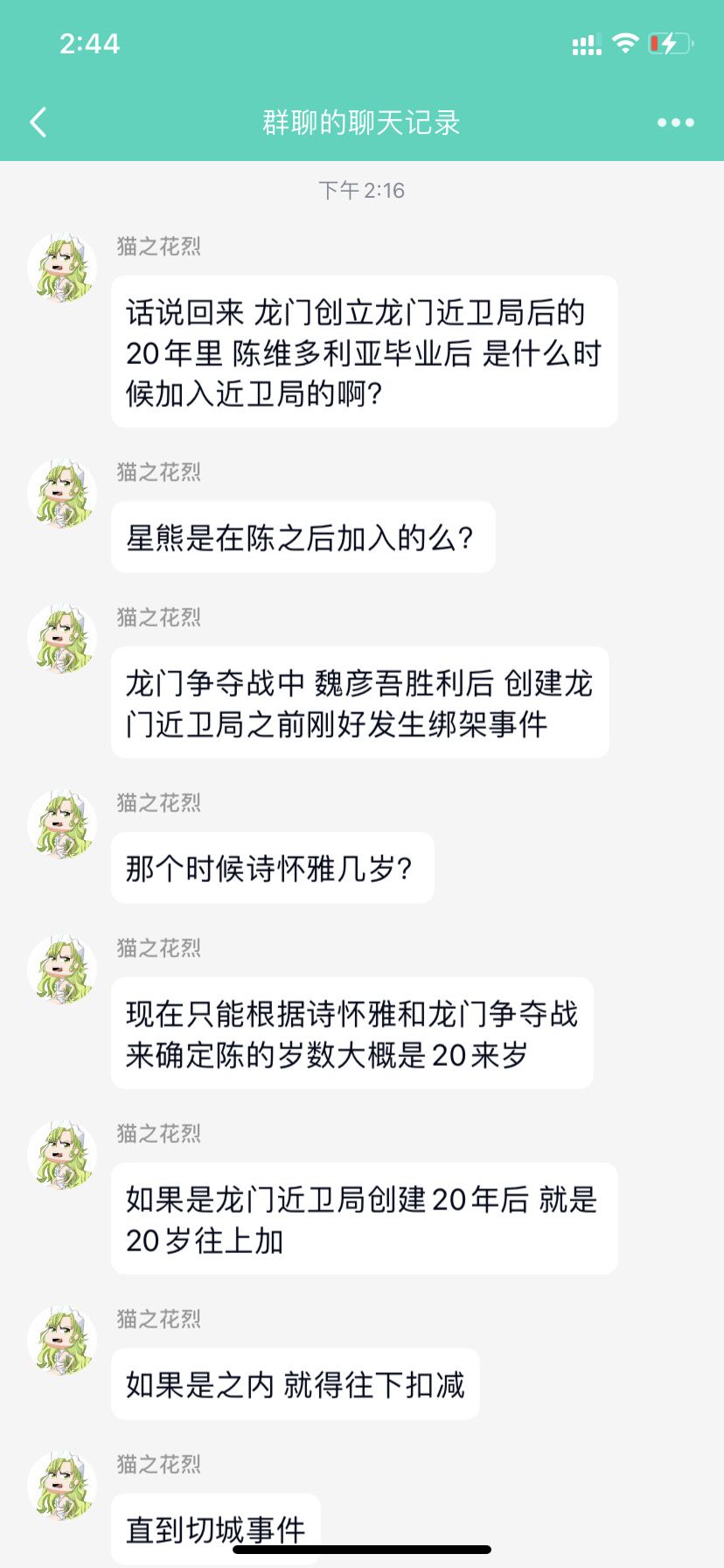Open the three-dot overflow menu
The width and height of the screenshot is (724, 1568).
coord(676,122)
